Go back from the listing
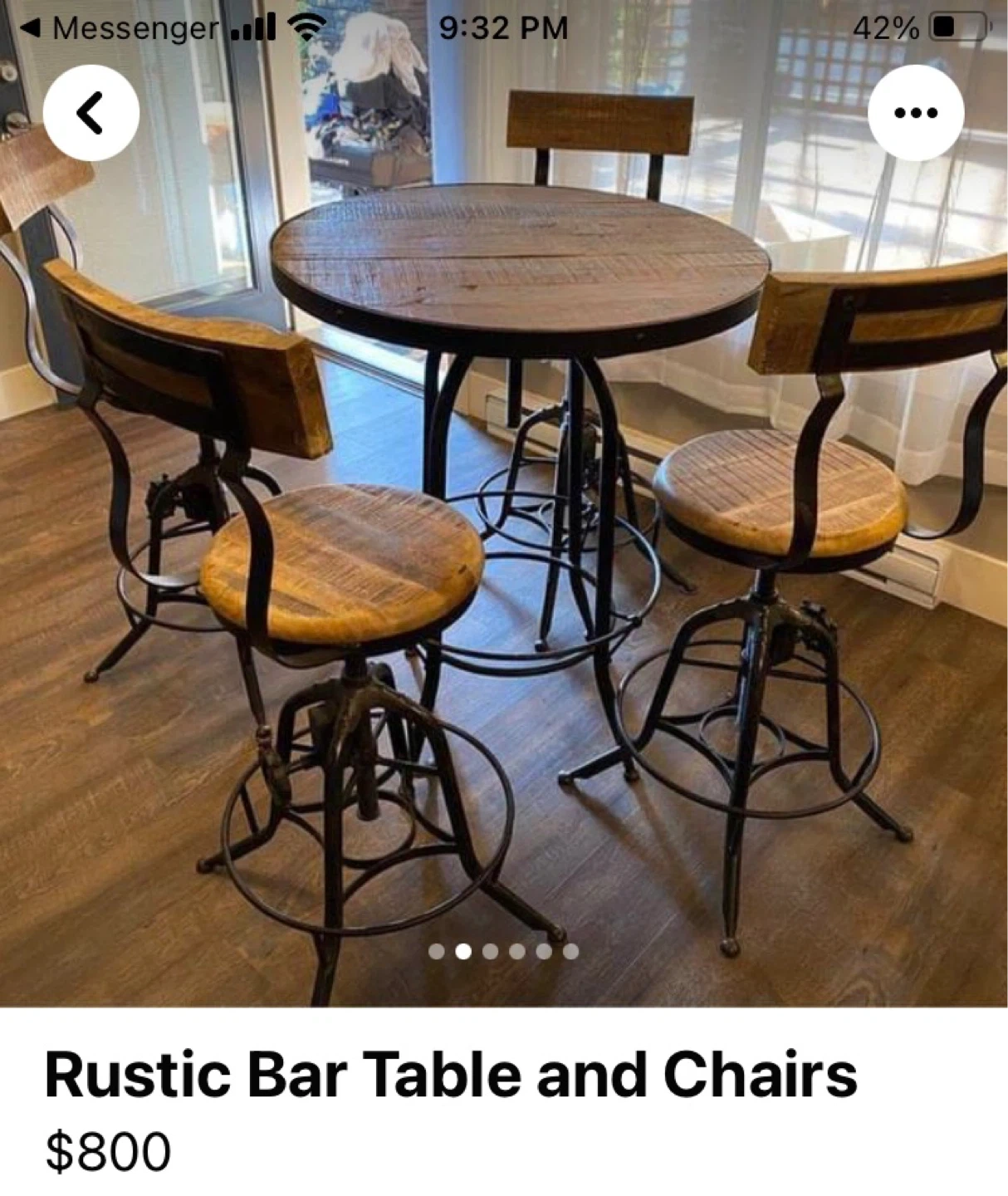1008x1196 pixels. coord(91,113)
